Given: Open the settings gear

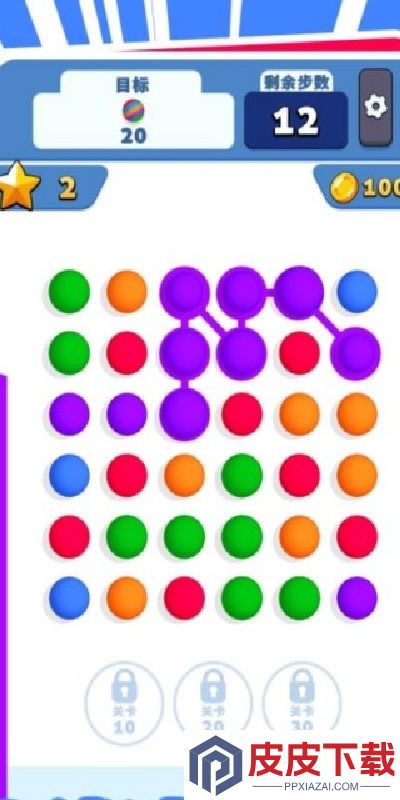Looking at the screenshot, I should [376, 108].
